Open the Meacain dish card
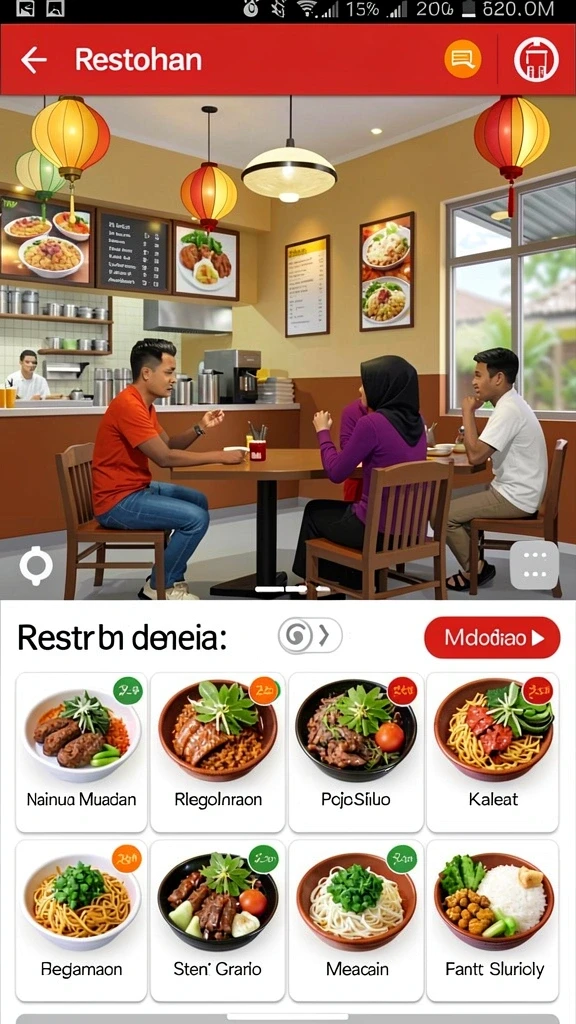 [x=356, y=921]
